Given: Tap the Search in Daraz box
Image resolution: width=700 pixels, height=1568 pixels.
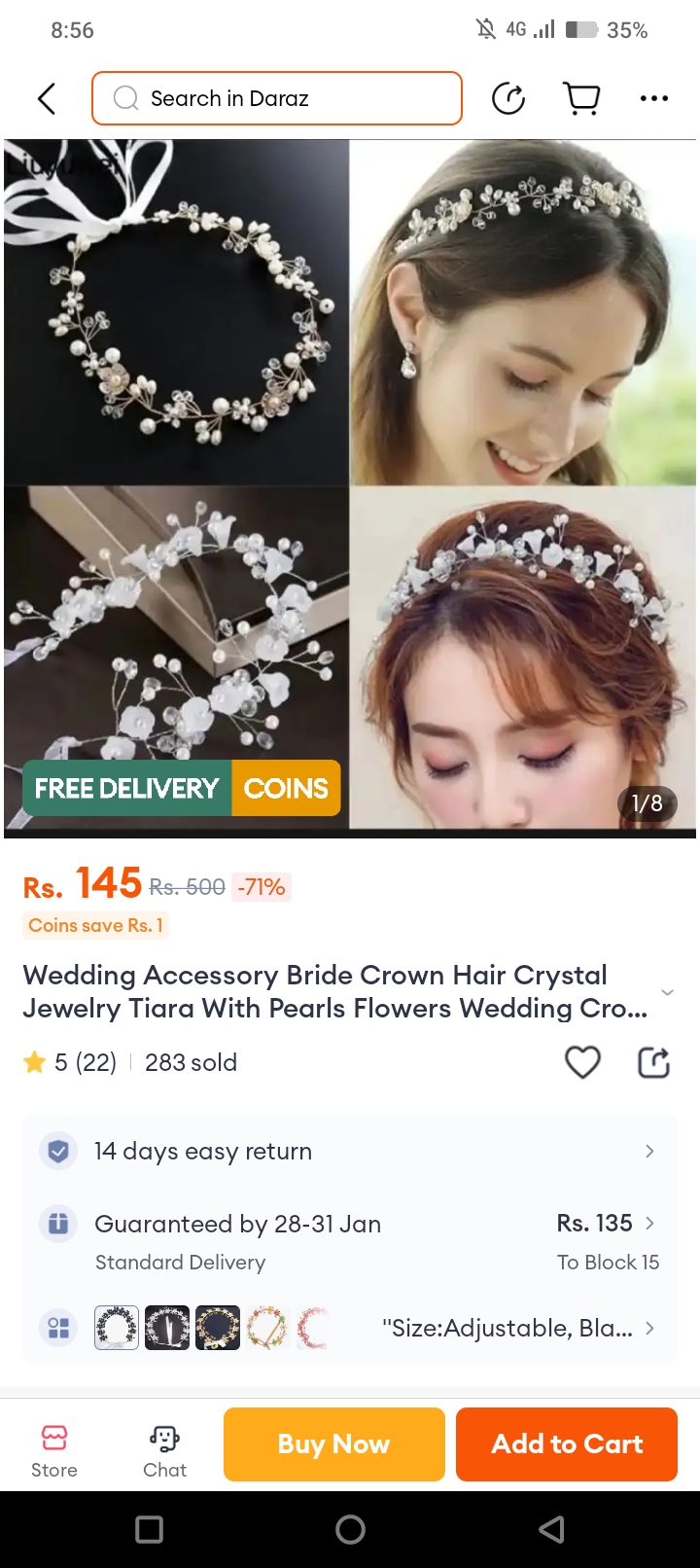Looking at the screenshot, I should coord(277,98).
